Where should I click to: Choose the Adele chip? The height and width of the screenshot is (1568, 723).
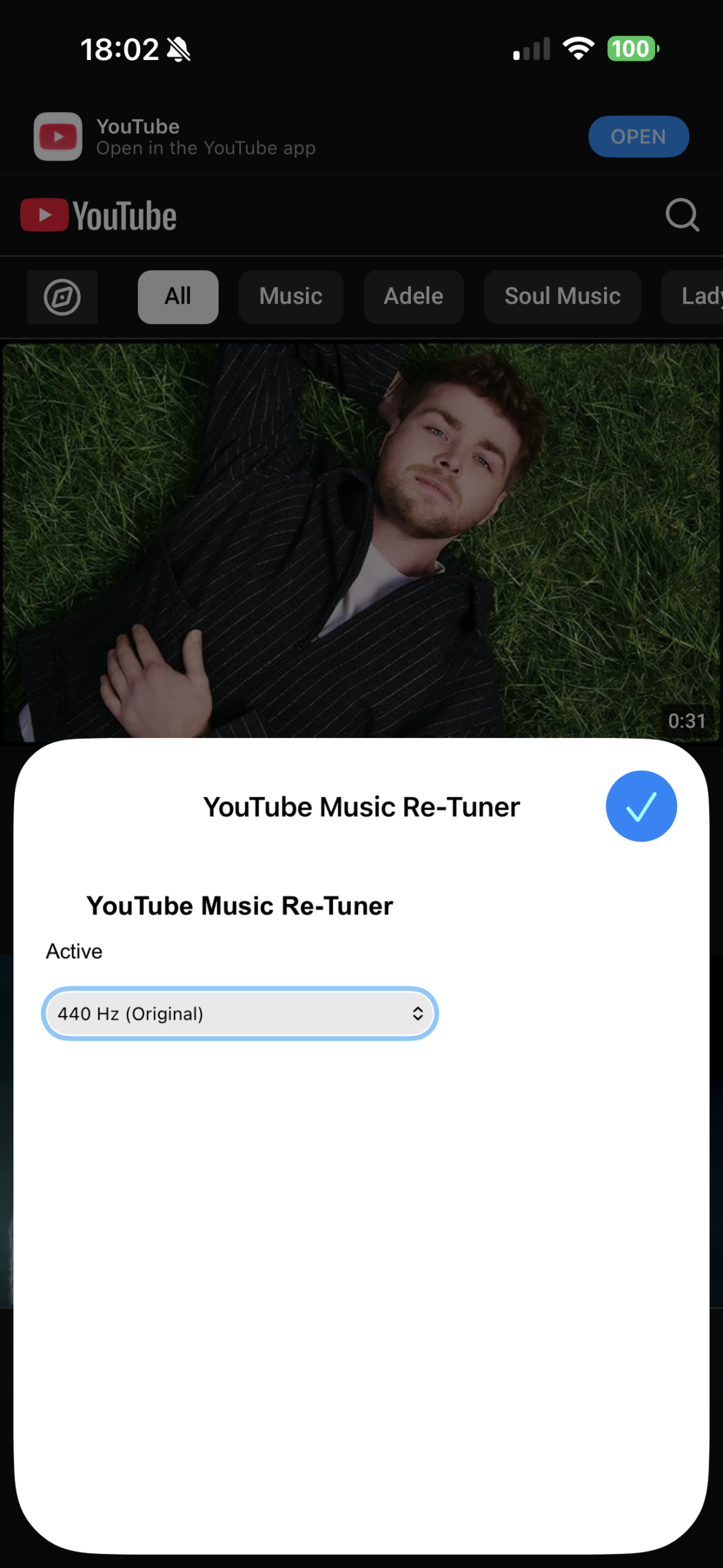click(x=413, y=297)
